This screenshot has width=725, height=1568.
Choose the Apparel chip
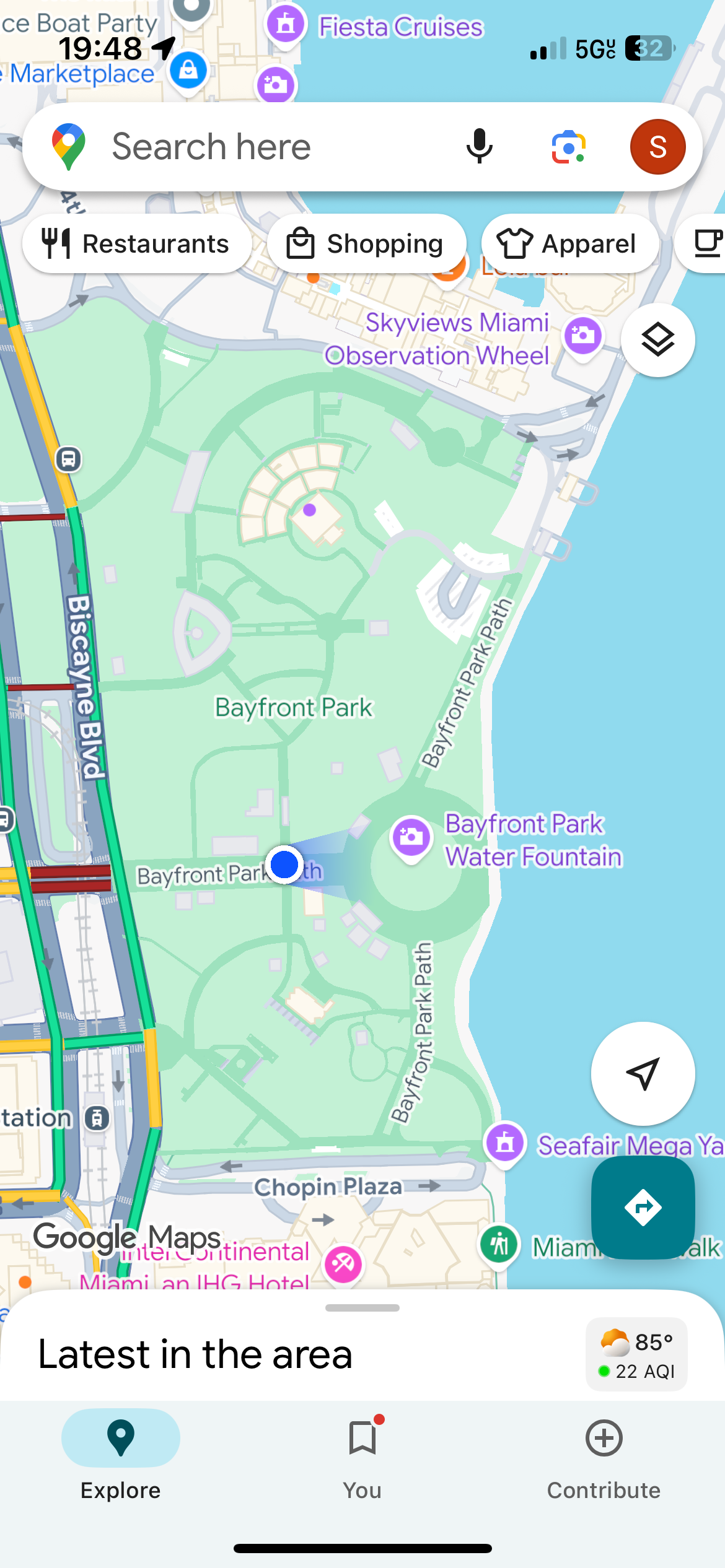(569, 244)
